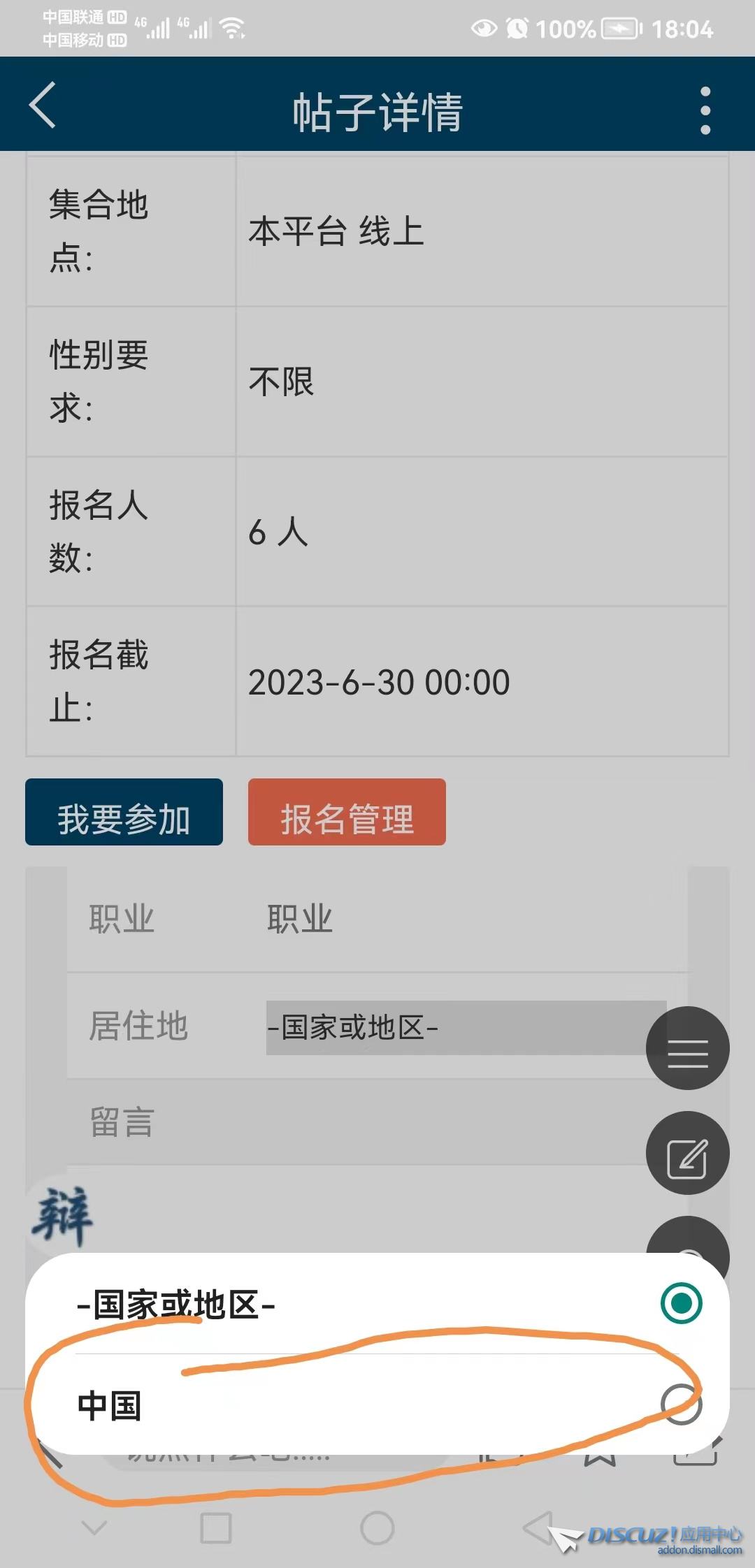Open the floating list menu button

click(x=687, y=1048)
